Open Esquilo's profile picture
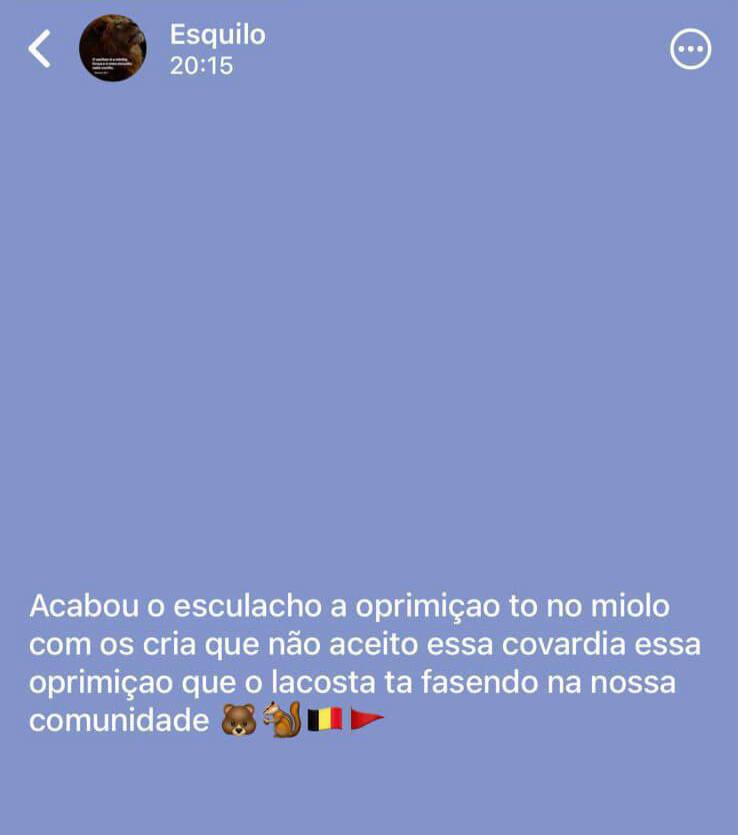Viewport: 738px width, 835px height. [x=112, y=48]
